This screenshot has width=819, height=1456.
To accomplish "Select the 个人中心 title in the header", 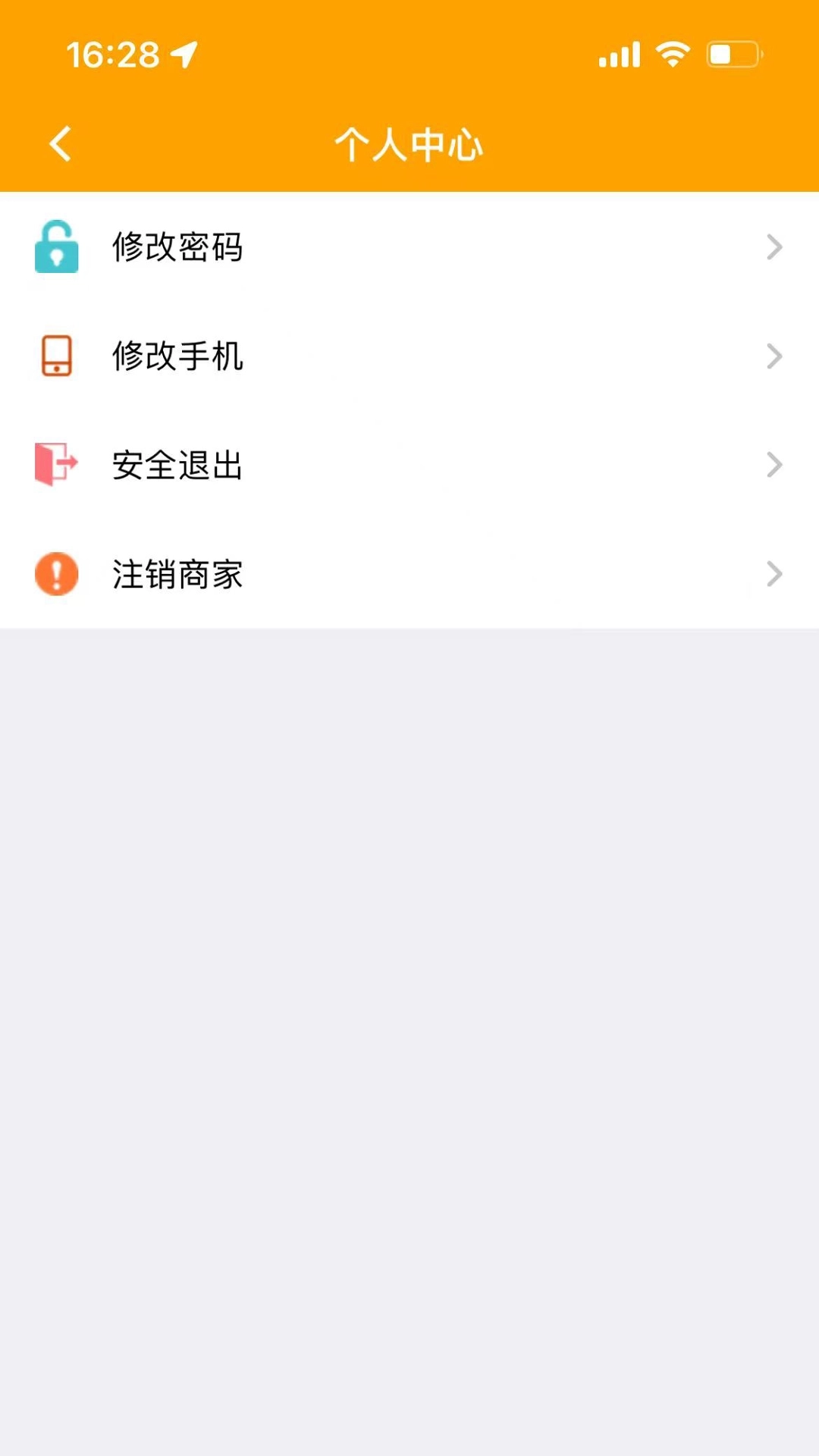I will [x=409, y=144].
